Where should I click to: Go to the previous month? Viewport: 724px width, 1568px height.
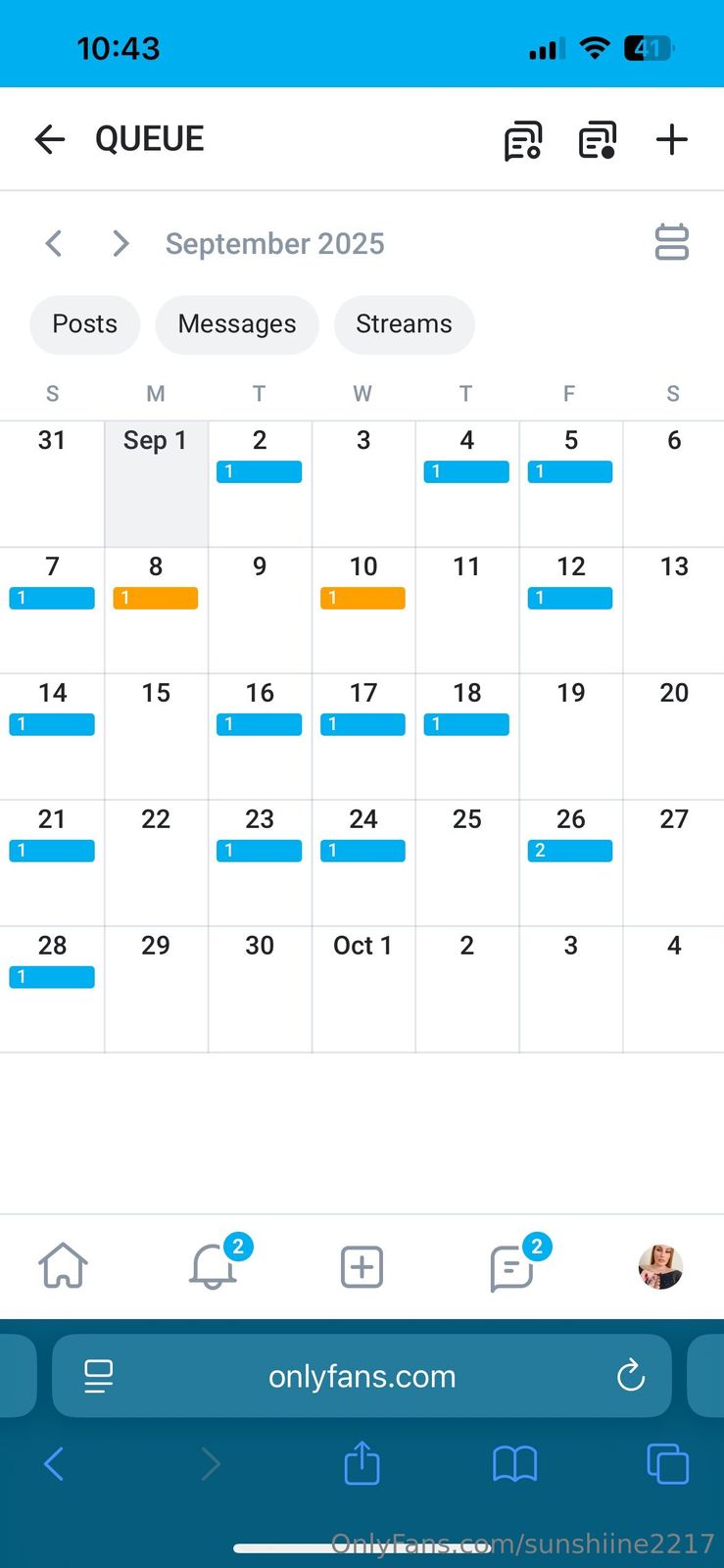tap(54, 243)
